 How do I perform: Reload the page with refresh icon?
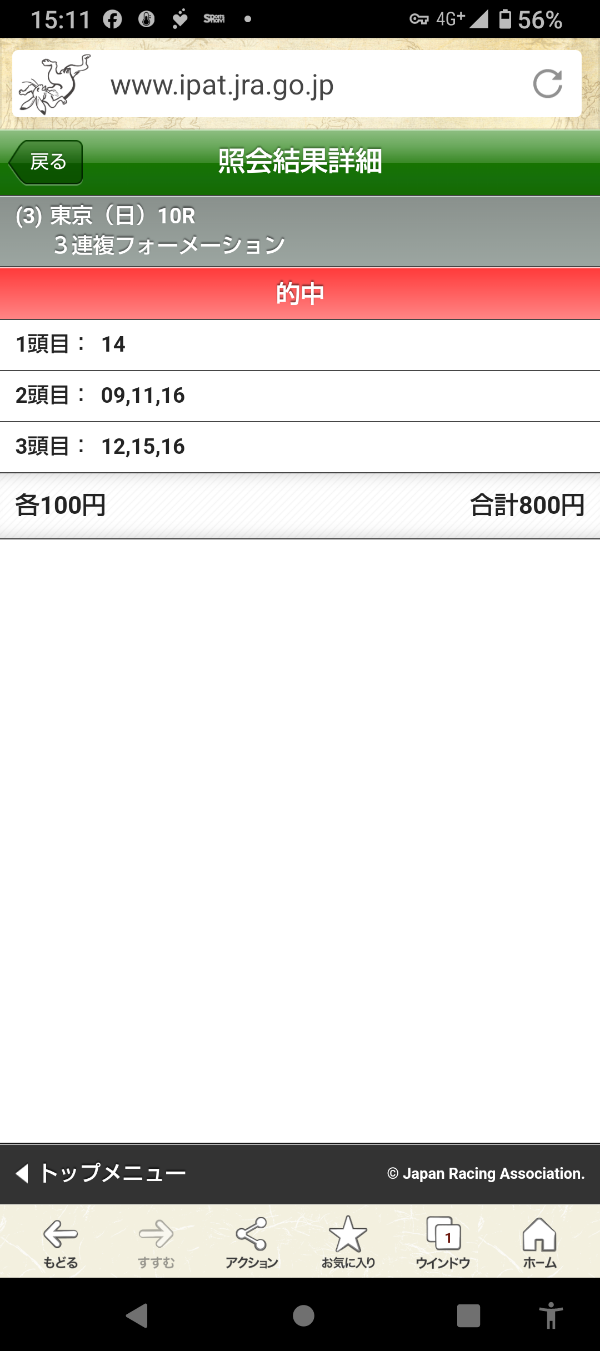tap(547, 85)
